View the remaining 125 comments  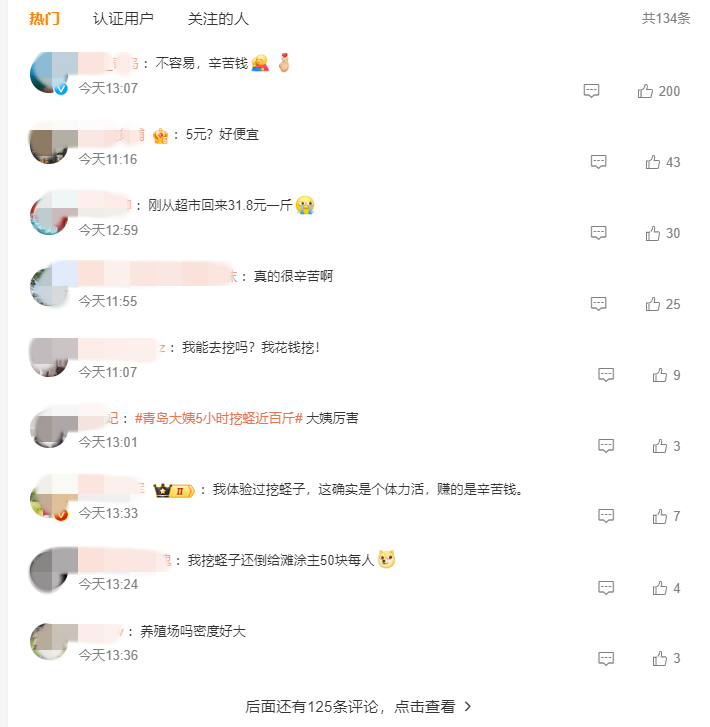pyautogui.click(x=358, y=706)
